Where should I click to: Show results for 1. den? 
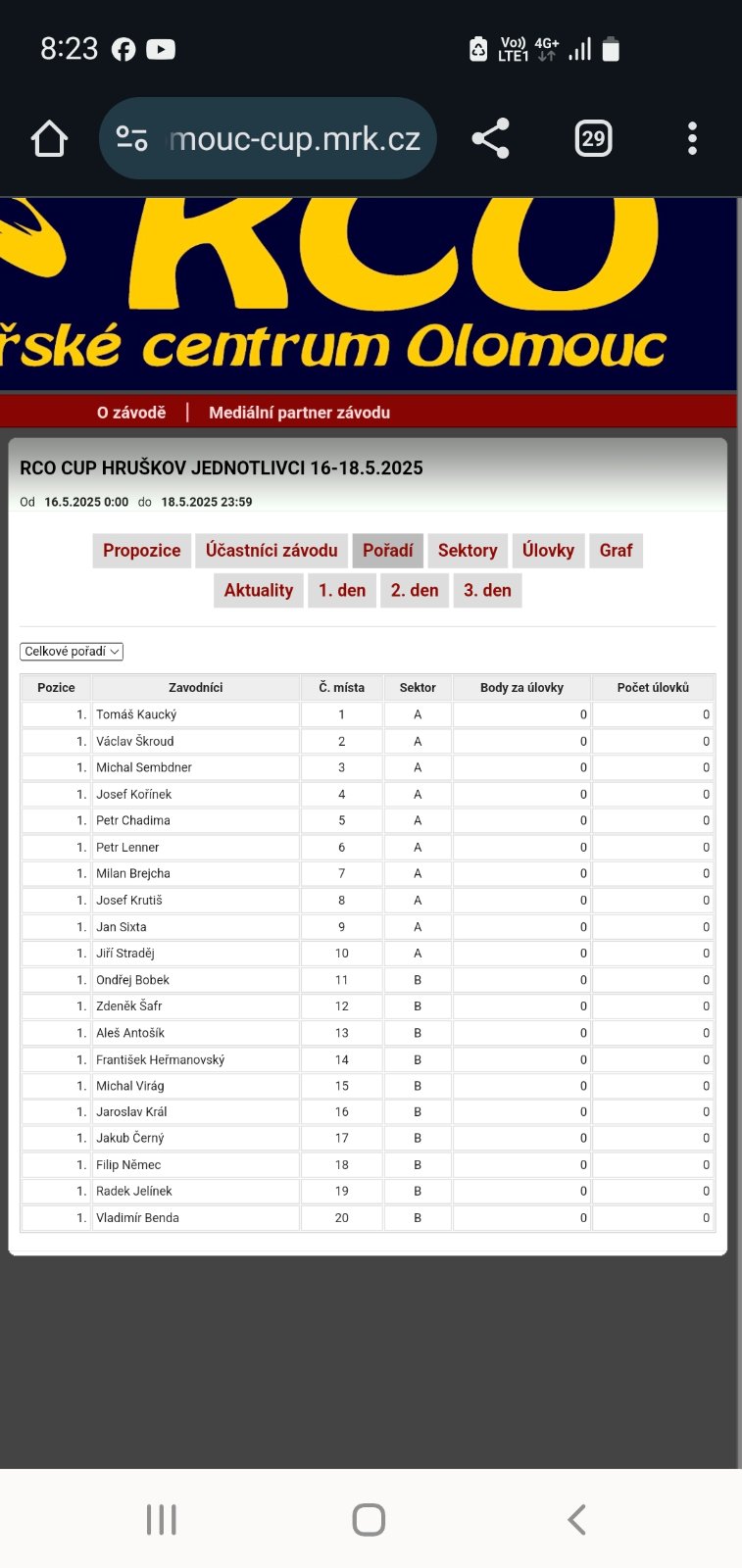(x=342, y=591)
